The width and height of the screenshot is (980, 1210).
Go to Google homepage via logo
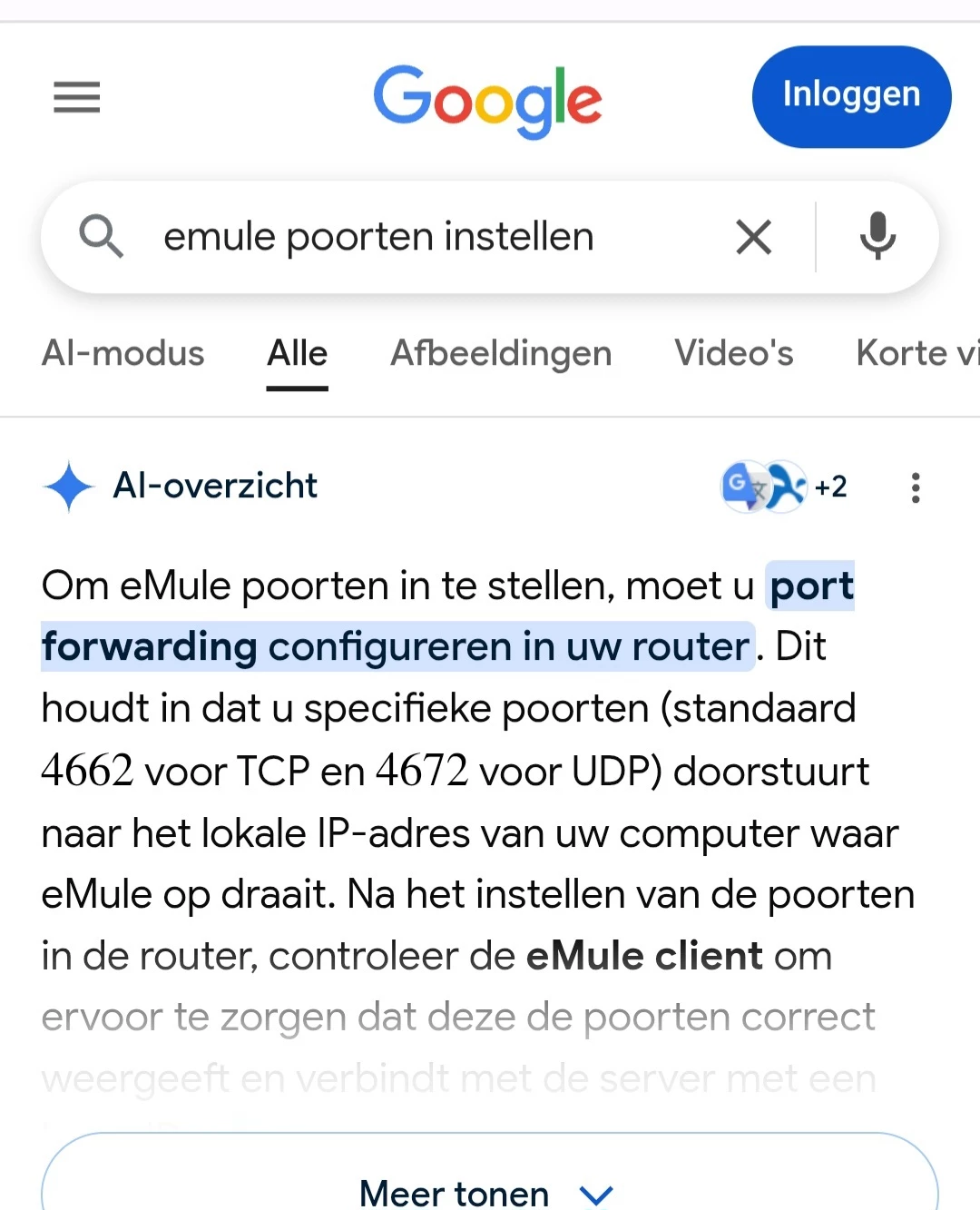pos(487,100)
